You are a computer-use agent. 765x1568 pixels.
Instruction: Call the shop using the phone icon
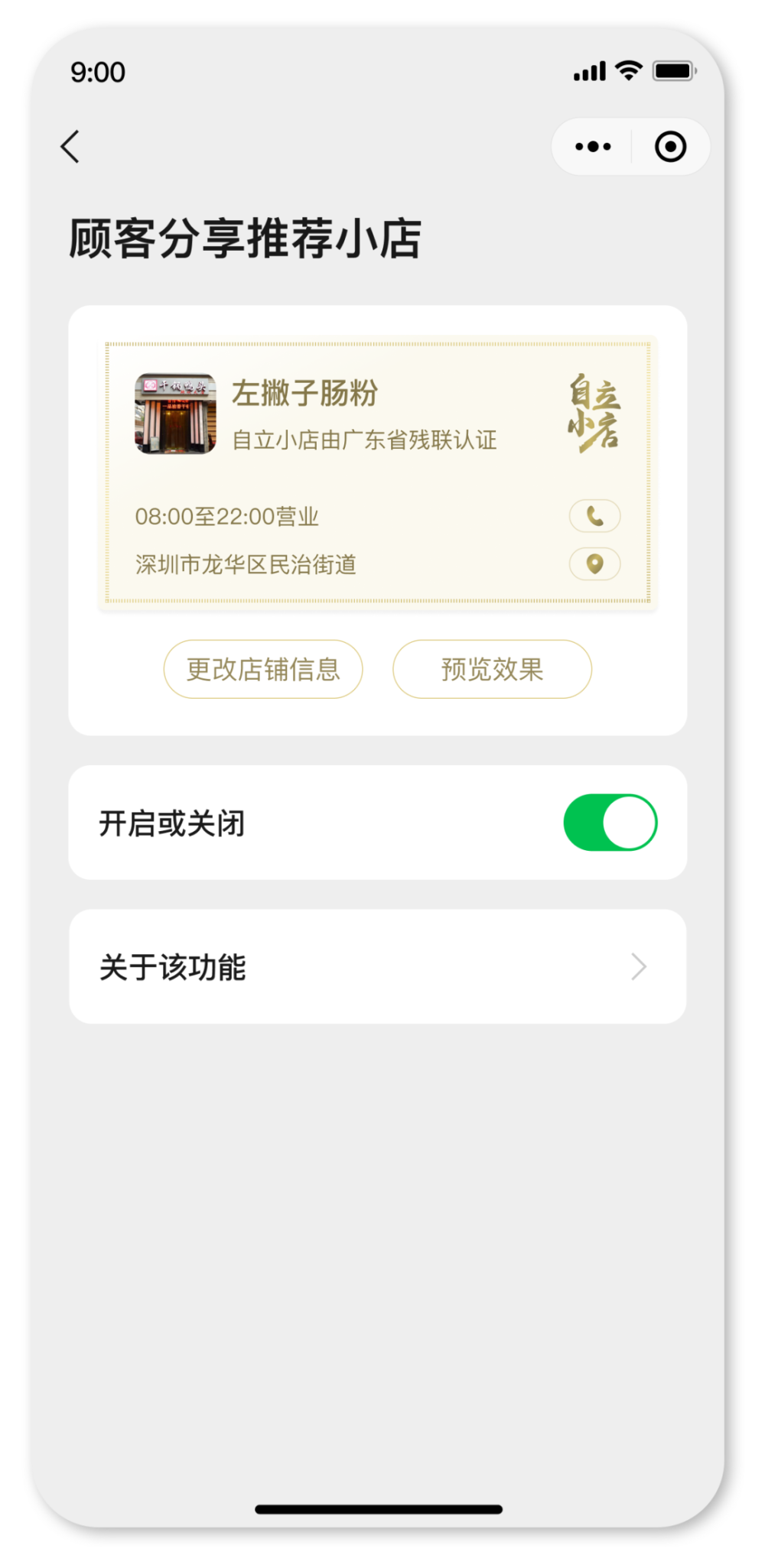point(594,516)
